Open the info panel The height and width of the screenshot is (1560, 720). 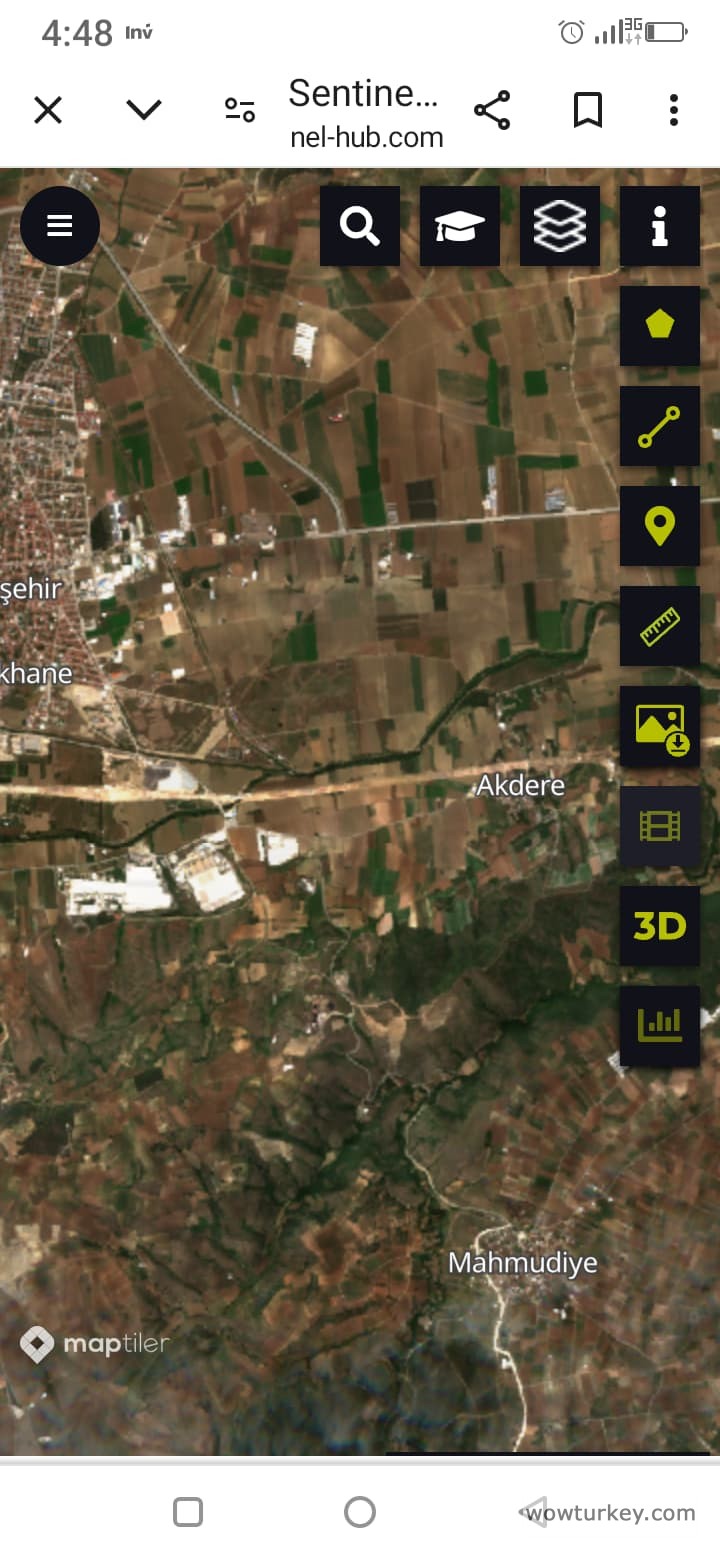(x=660, y=226)
